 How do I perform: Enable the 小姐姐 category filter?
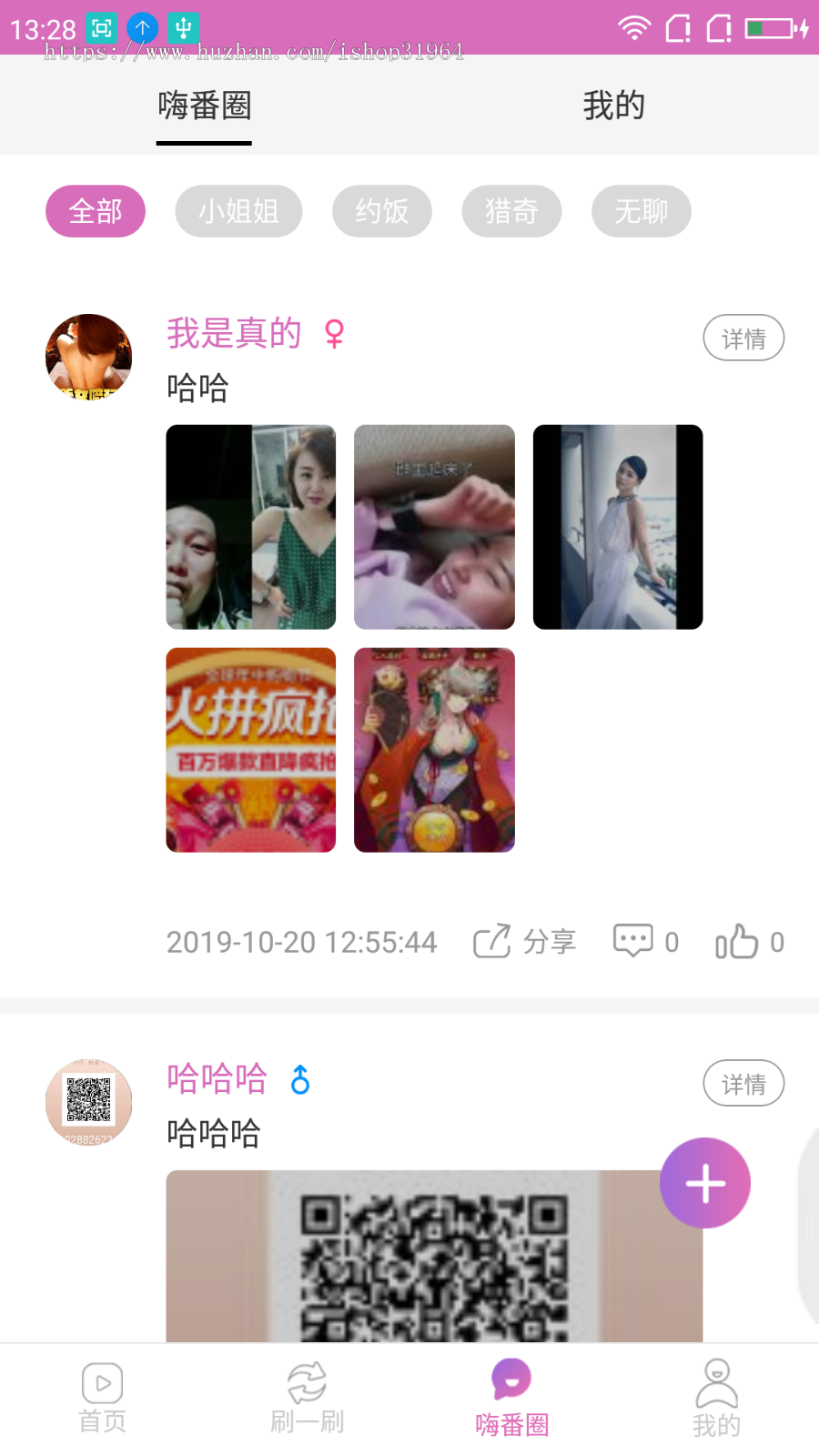[x=238, y=211]
